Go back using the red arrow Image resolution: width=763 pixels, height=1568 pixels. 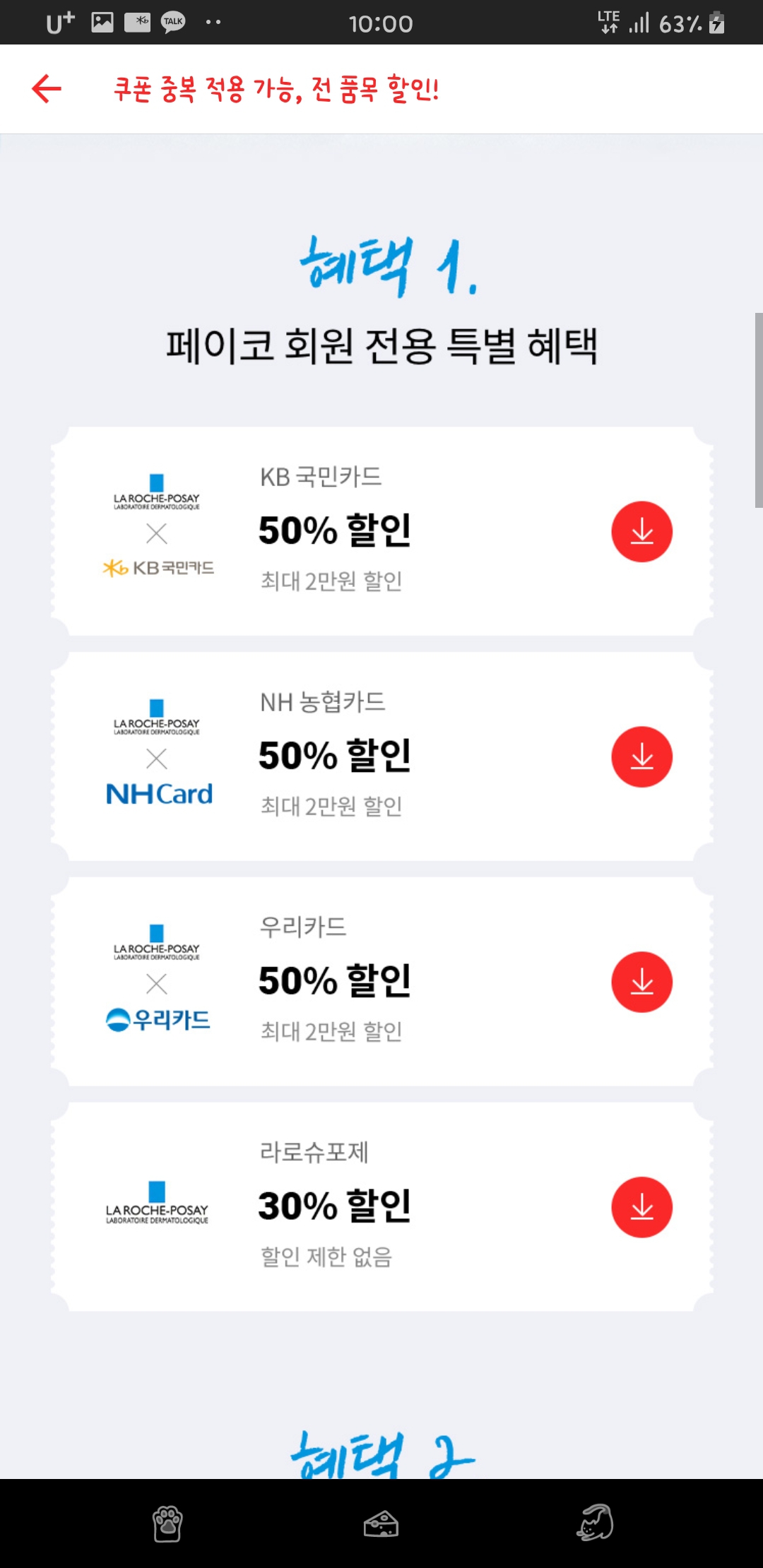[47, 89]
